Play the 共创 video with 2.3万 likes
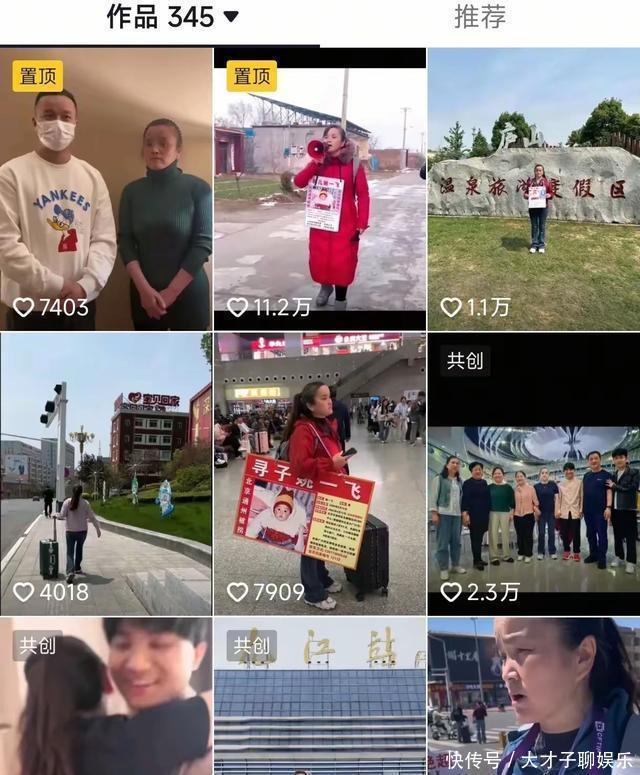Image resolution: width=640 pixels, height=775 pixels. 533,473
